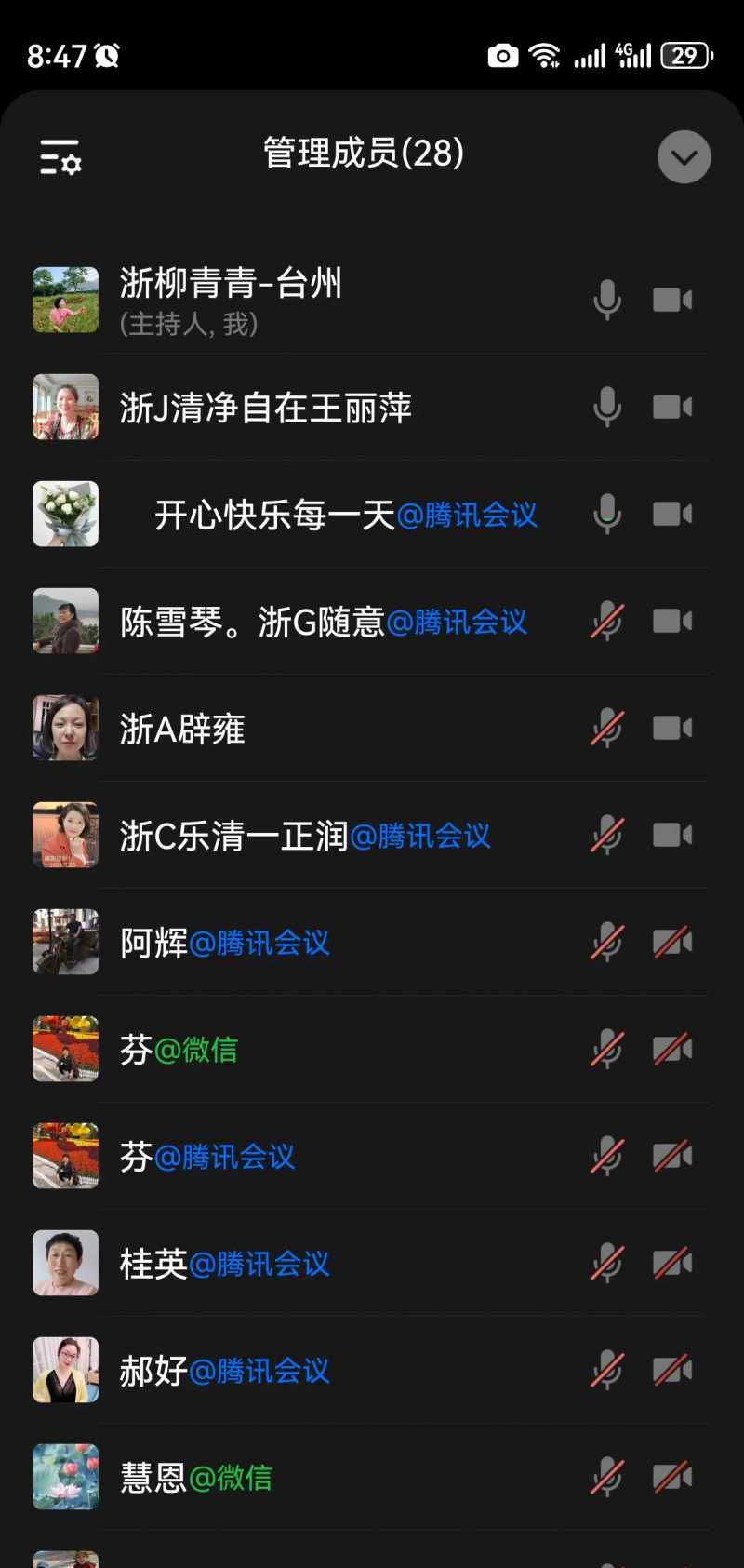Unmute 慧恩's microphone
The image size is (744, 1568).
coord(607,1478)
